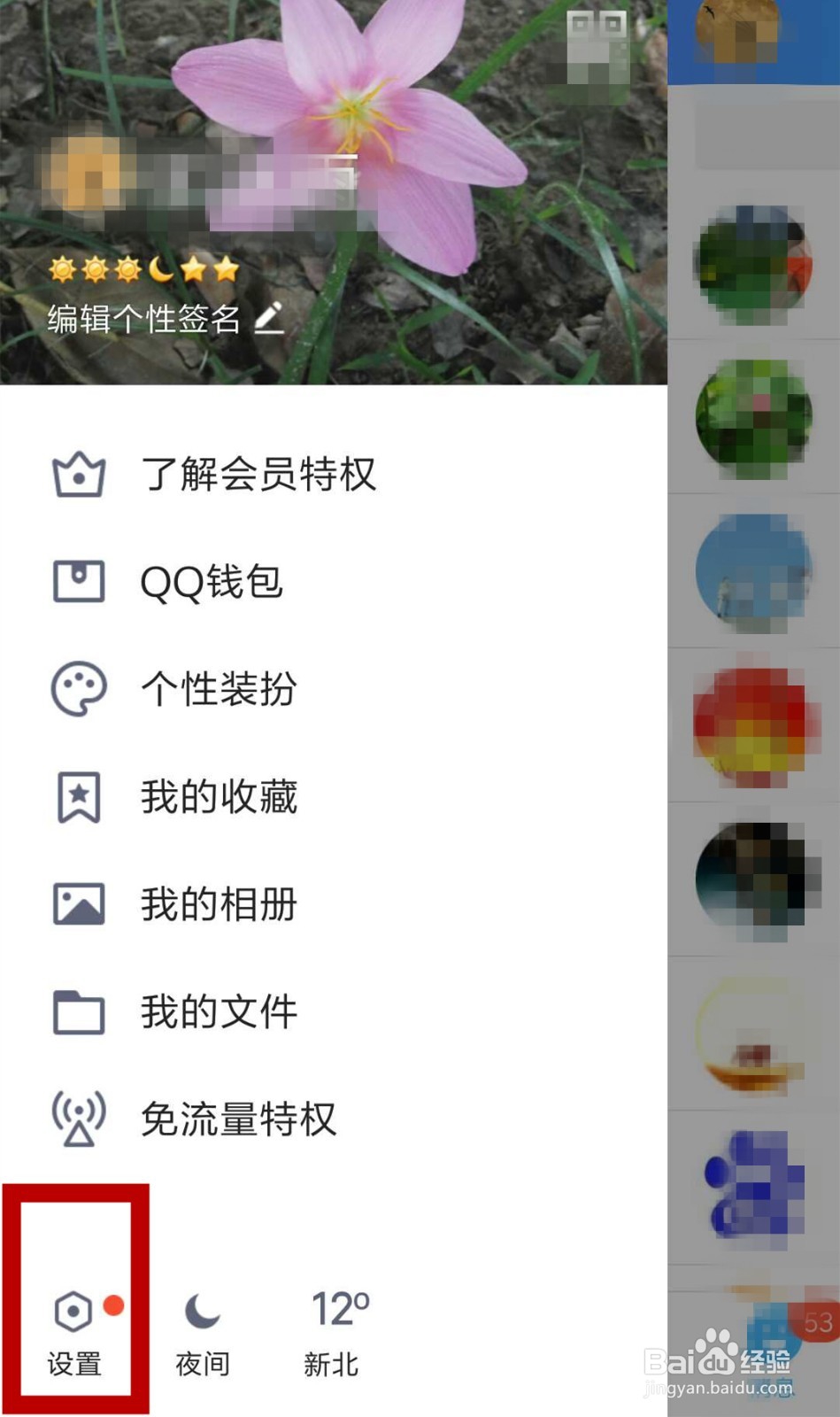Choose QQ钱包 from the side menu

pos(210,583)
